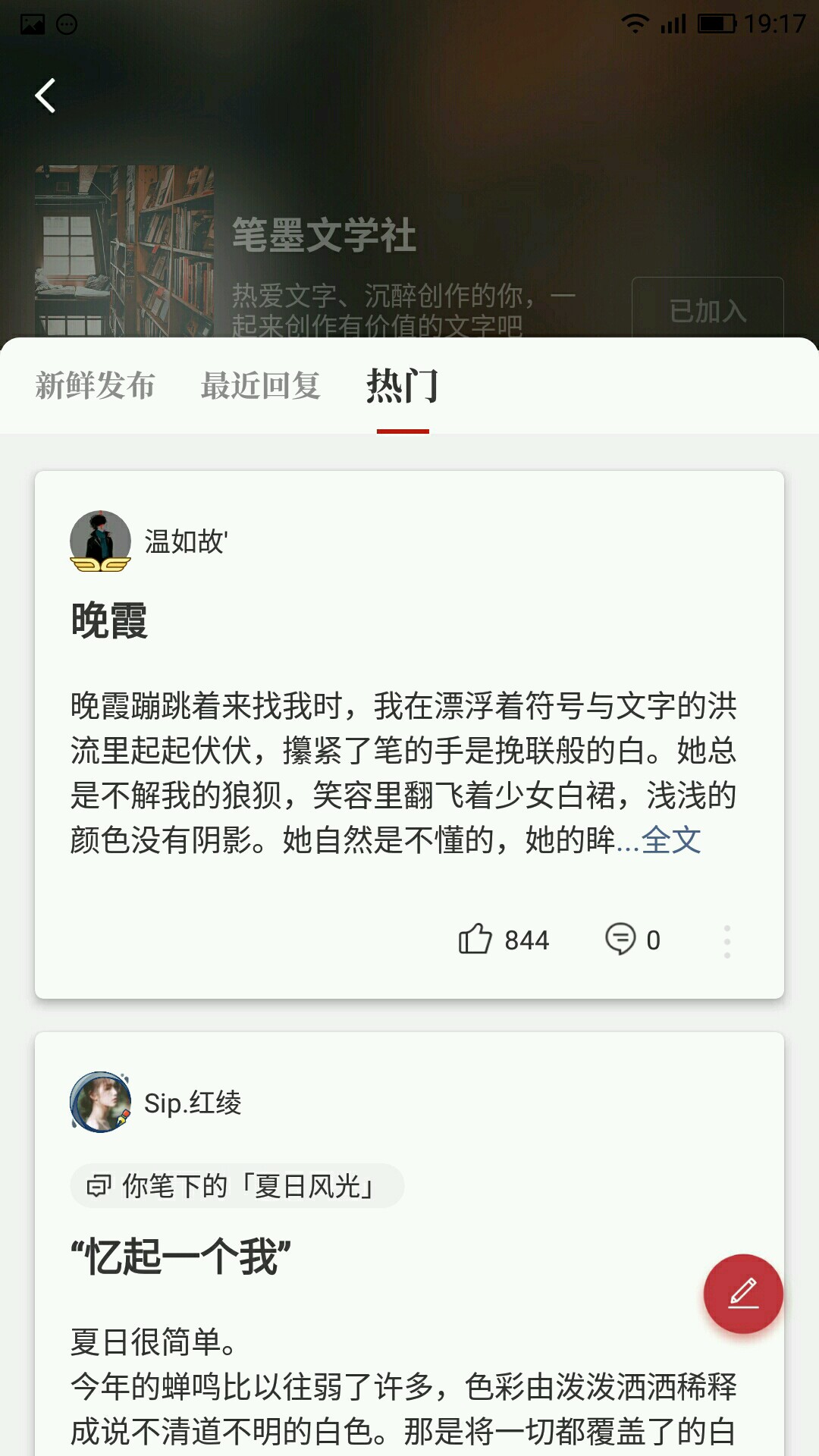
Task: Expand 全文 link in 晚霞 post
Action: [671, 840]
